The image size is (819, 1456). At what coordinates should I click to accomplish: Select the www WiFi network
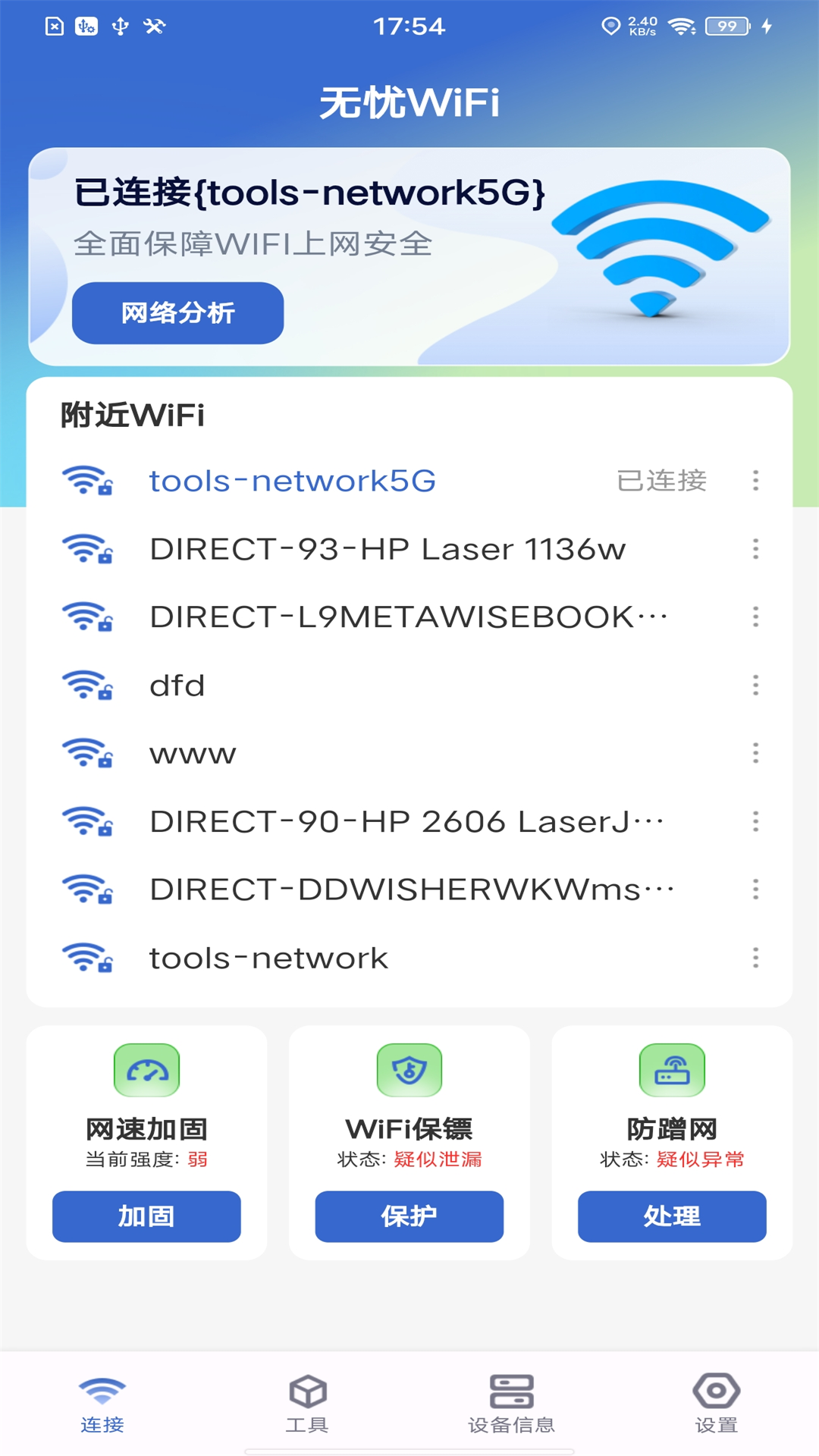[193, 754]
